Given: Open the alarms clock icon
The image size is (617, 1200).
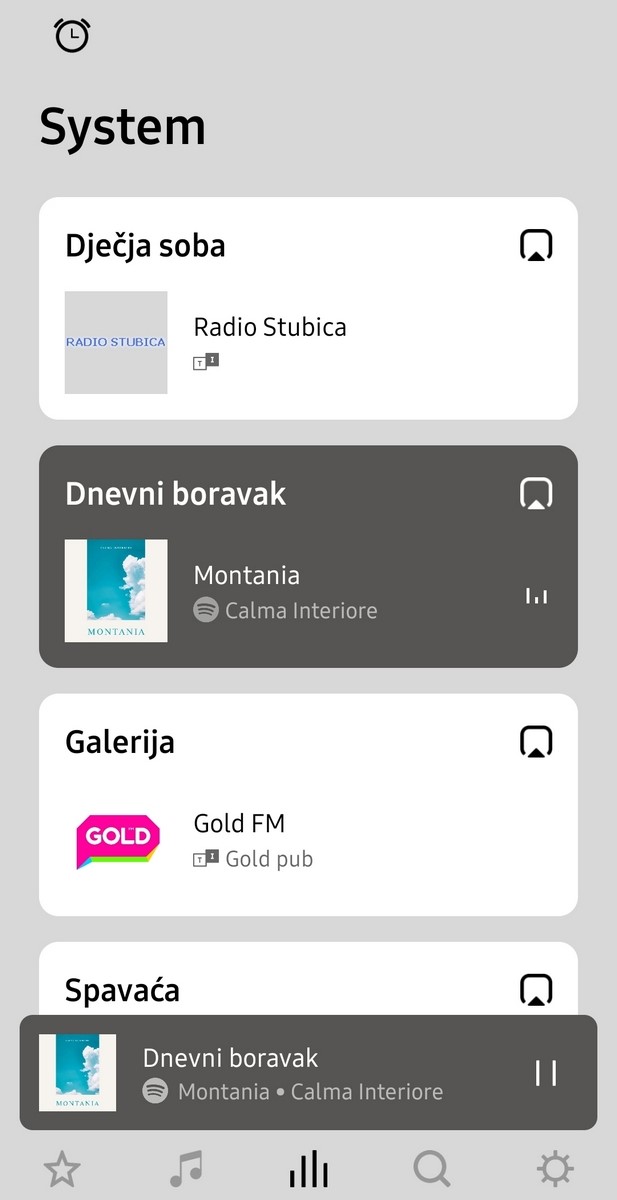Looking at the screenshot, I should (72, 36).
